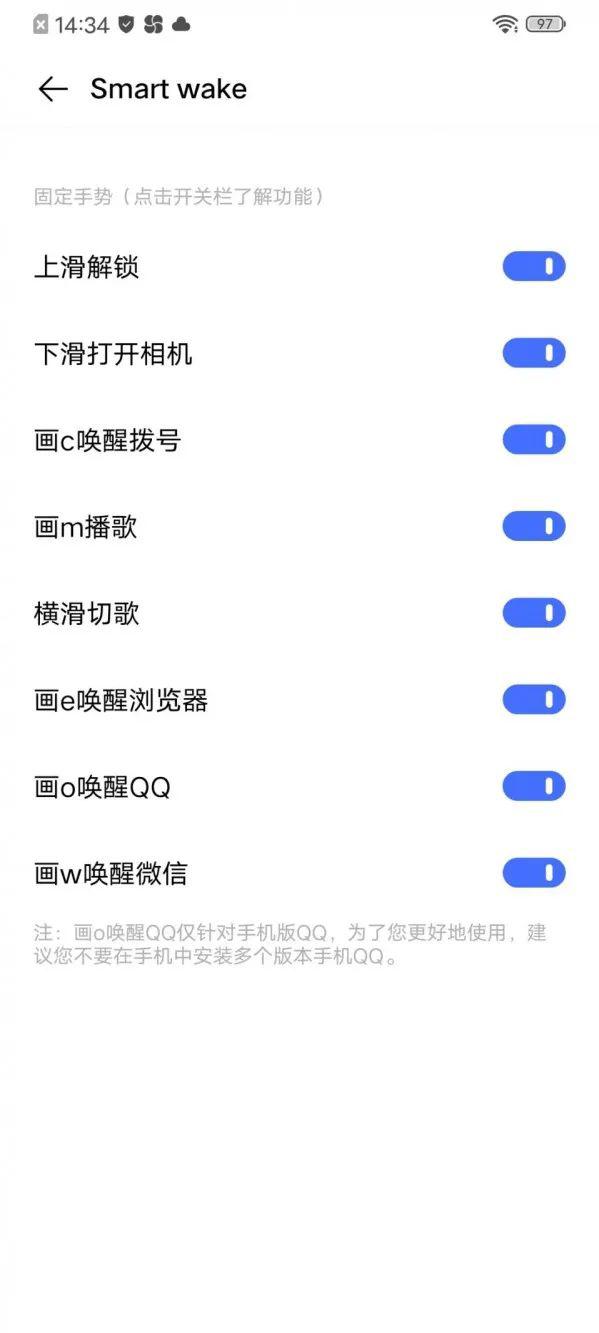Go back from Smart wake
This screenshot has width=599, height=1333.
point(52,89)
